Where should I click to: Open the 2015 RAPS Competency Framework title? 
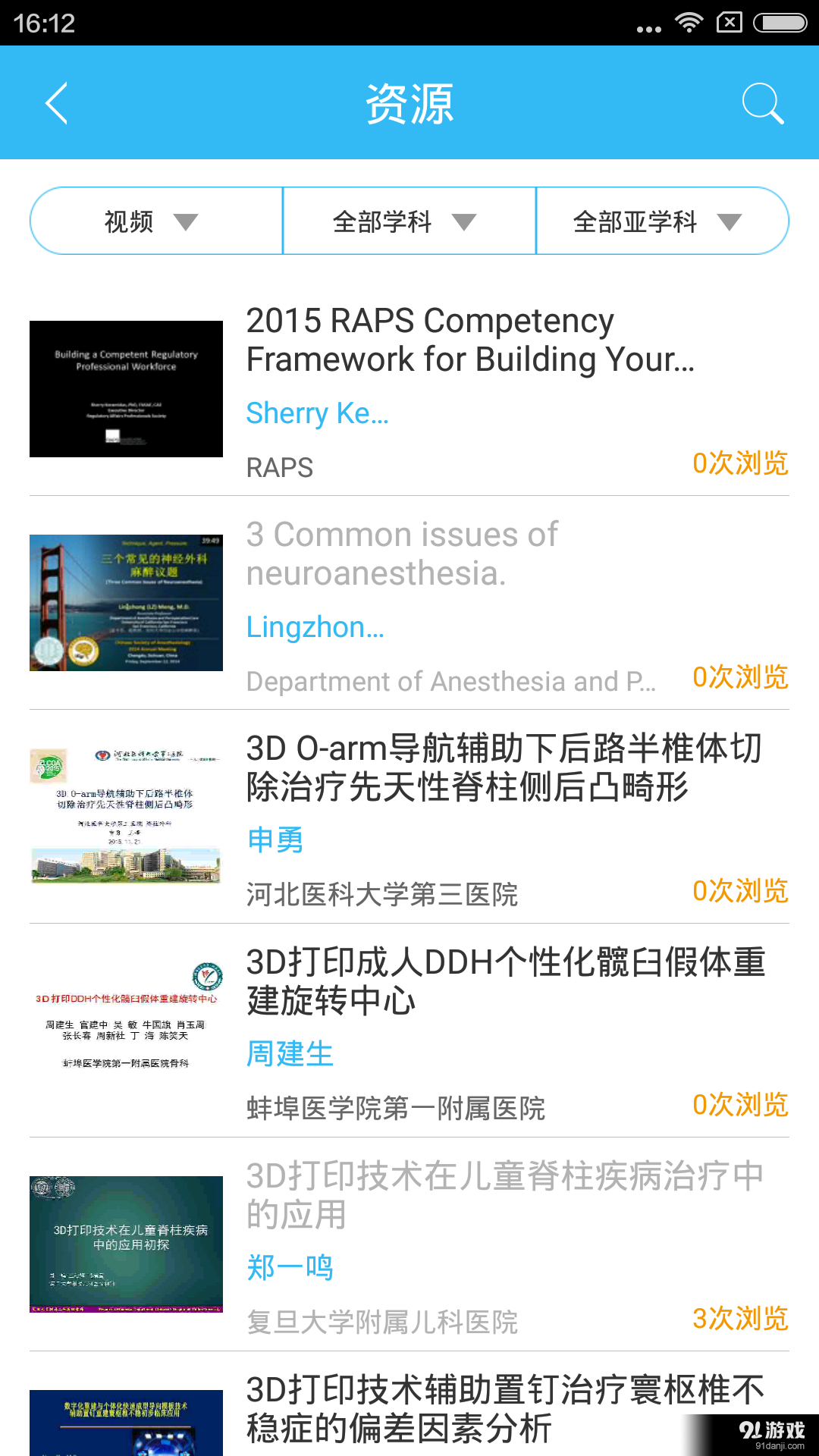pos(470,340)
